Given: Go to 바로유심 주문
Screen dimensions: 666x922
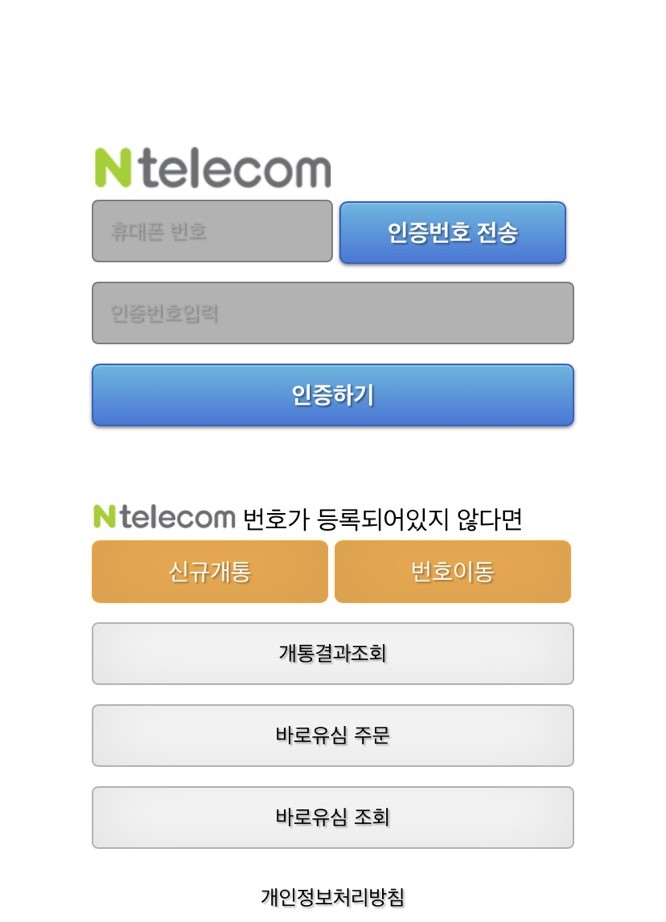Looking at the screenshot, I should (333, 735).
